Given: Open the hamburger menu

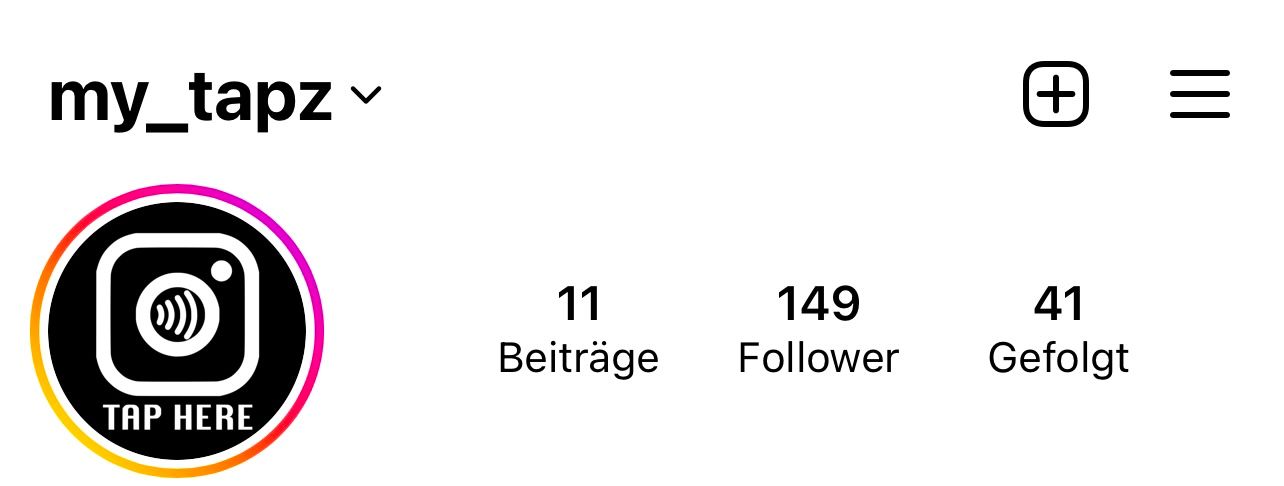Looking at the screenshot, I should pos(1199,95).
